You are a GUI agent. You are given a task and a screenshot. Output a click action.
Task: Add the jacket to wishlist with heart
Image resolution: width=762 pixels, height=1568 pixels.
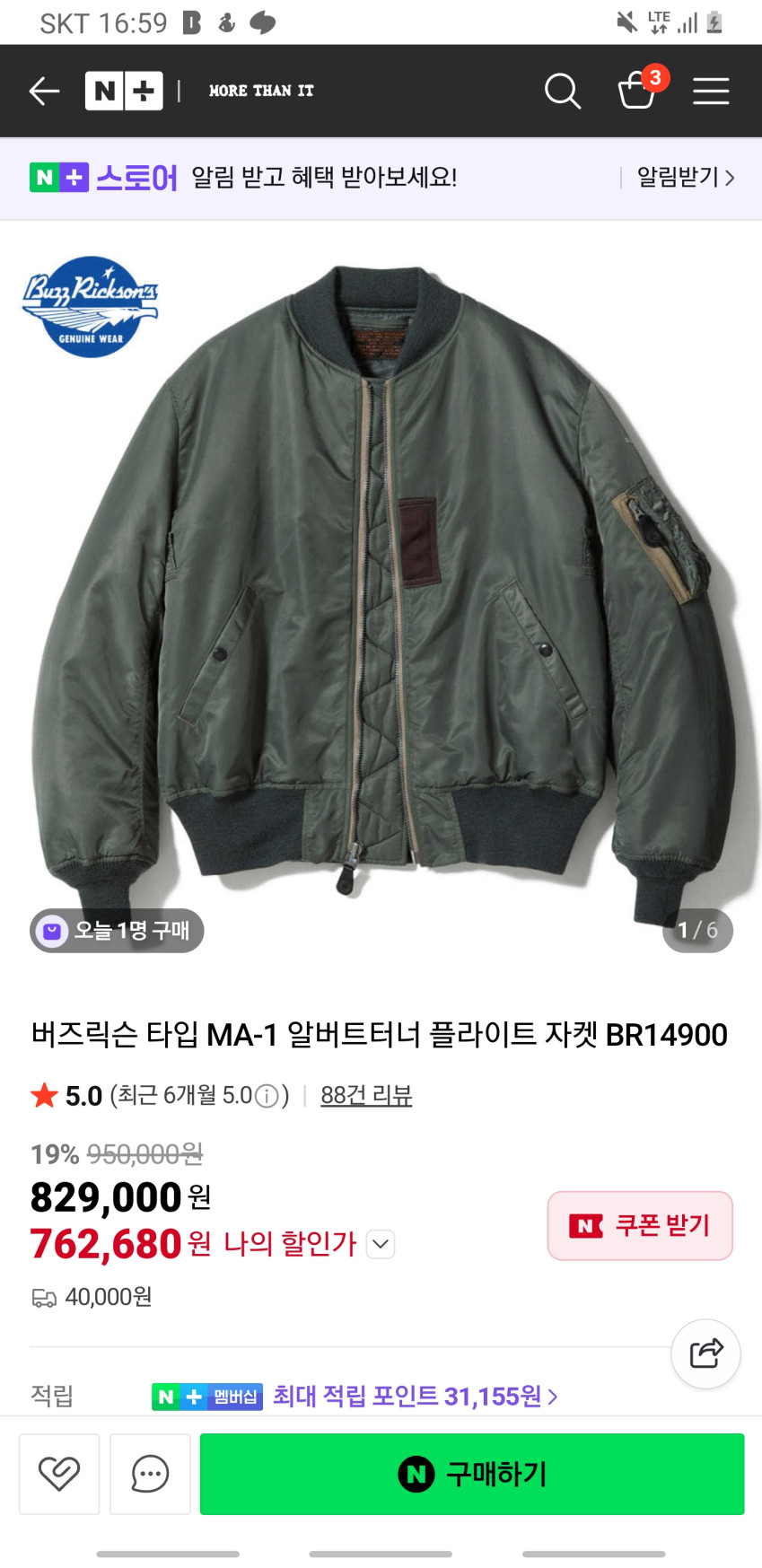(x=59, y=1474)
